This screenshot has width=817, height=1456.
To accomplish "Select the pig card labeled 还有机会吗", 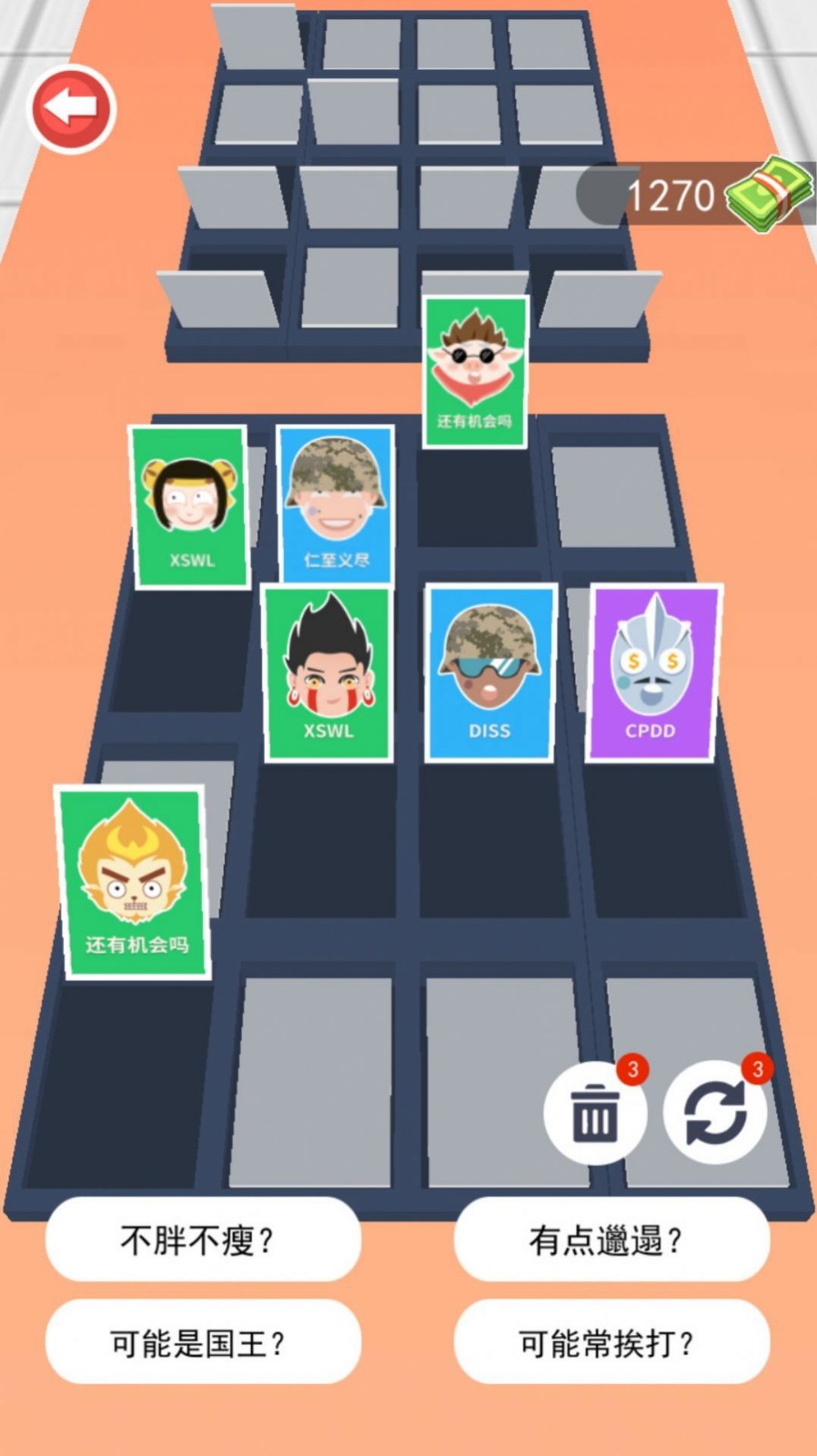I will [x=476, y=372].
